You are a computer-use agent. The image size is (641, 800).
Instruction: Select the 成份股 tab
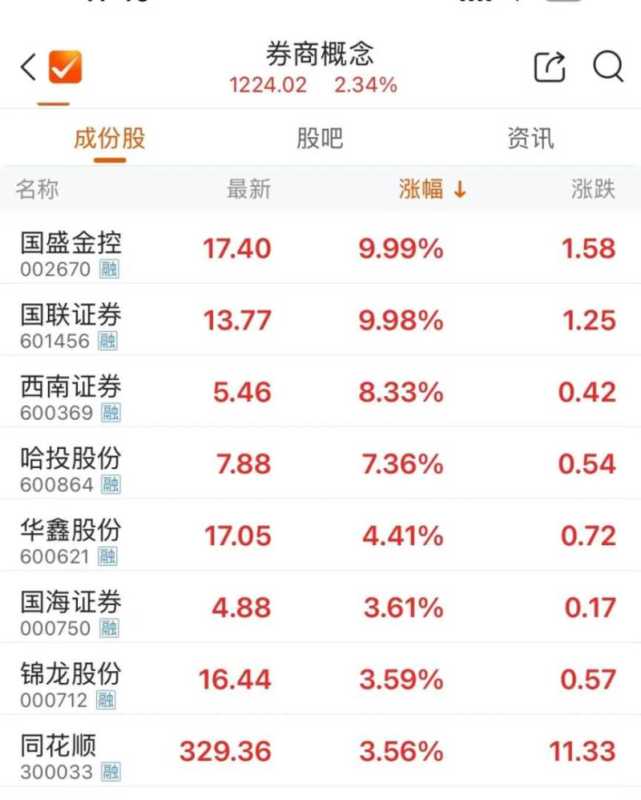[x=110, y=138]
